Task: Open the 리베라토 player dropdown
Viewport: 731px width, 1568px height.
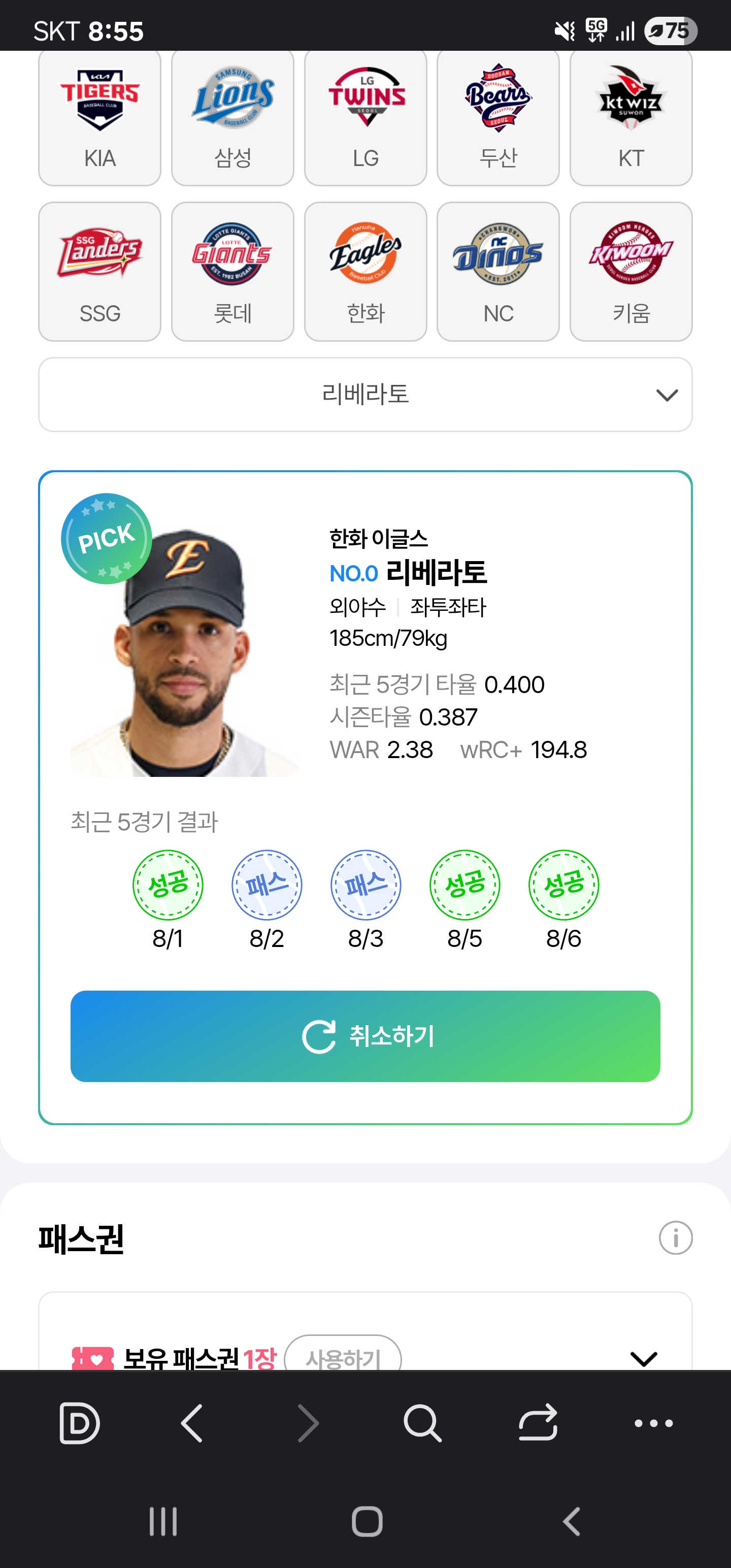Action: coord(365,395)
